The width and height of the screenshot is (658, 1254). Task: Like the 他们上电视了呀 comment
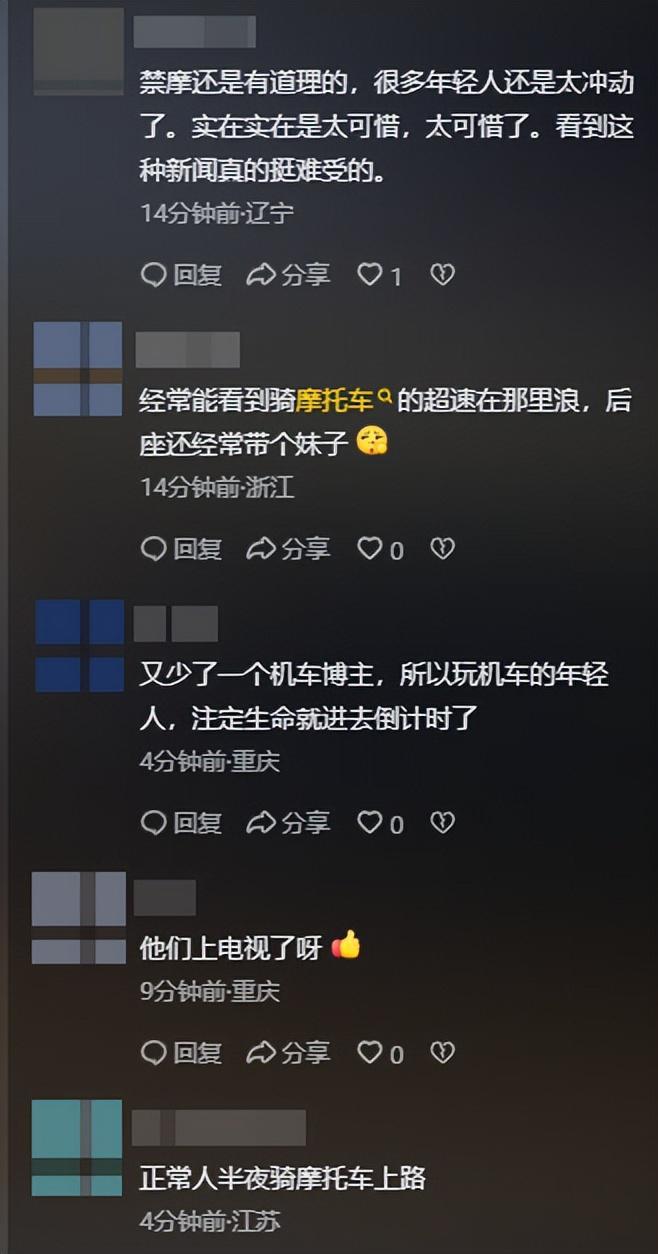[371, 1052]
